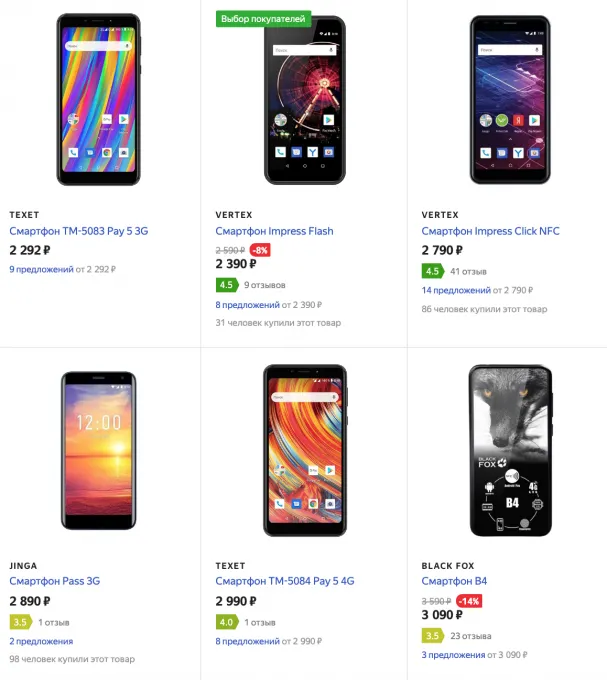Open Смартфон Pass 3G product link
607x680 pixels.
pos(53,581)
